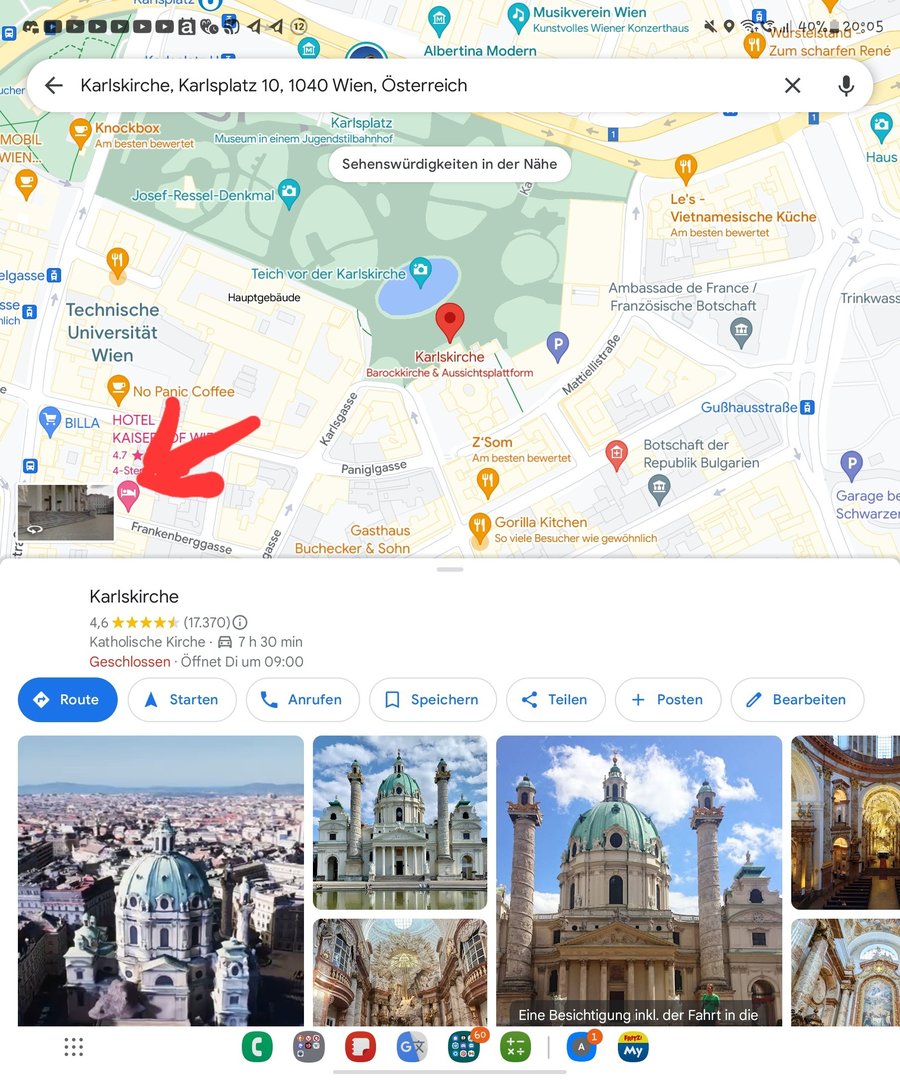Image resolution: width=900 pixels, height=1080 pixels.
Task: Select the No Panic Coffee map pin
Action: [118, 388]
